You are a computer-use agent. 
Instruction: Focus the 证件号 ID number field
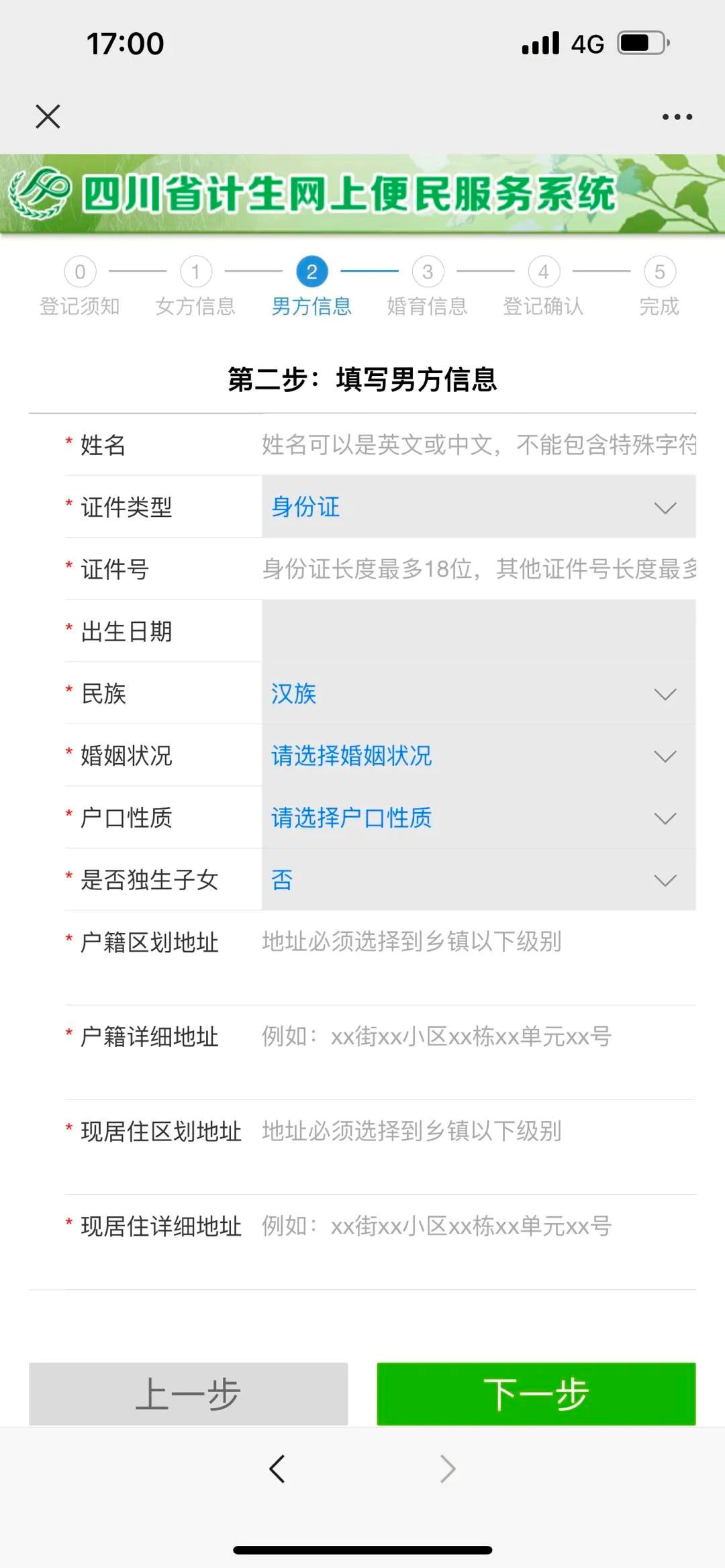(x=478, y=569)
